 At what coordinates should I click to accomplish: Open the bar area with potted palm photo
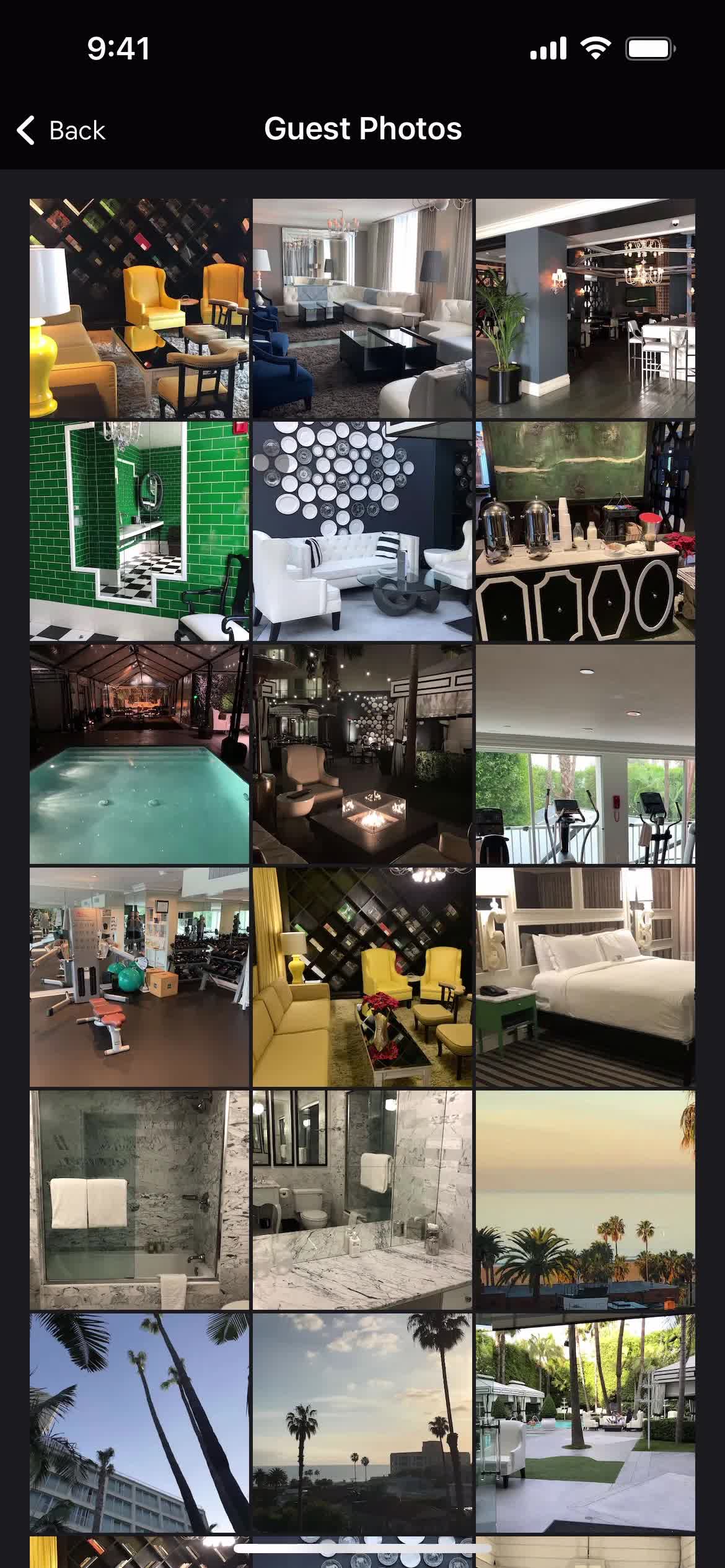tap(586, 308)
